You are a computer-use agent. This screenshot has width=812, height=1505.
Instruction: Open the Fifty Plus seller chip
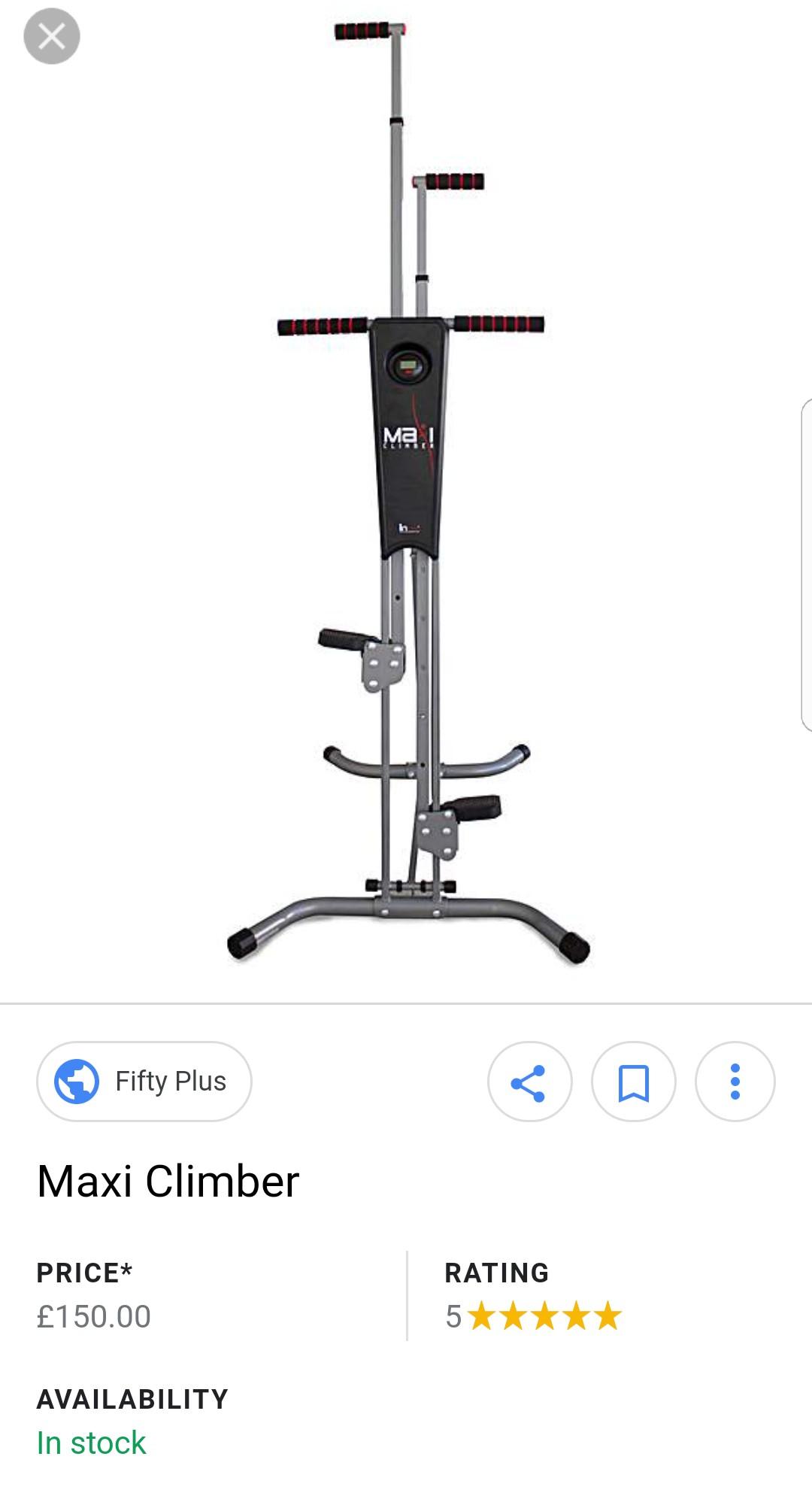tap(144, 1081)
